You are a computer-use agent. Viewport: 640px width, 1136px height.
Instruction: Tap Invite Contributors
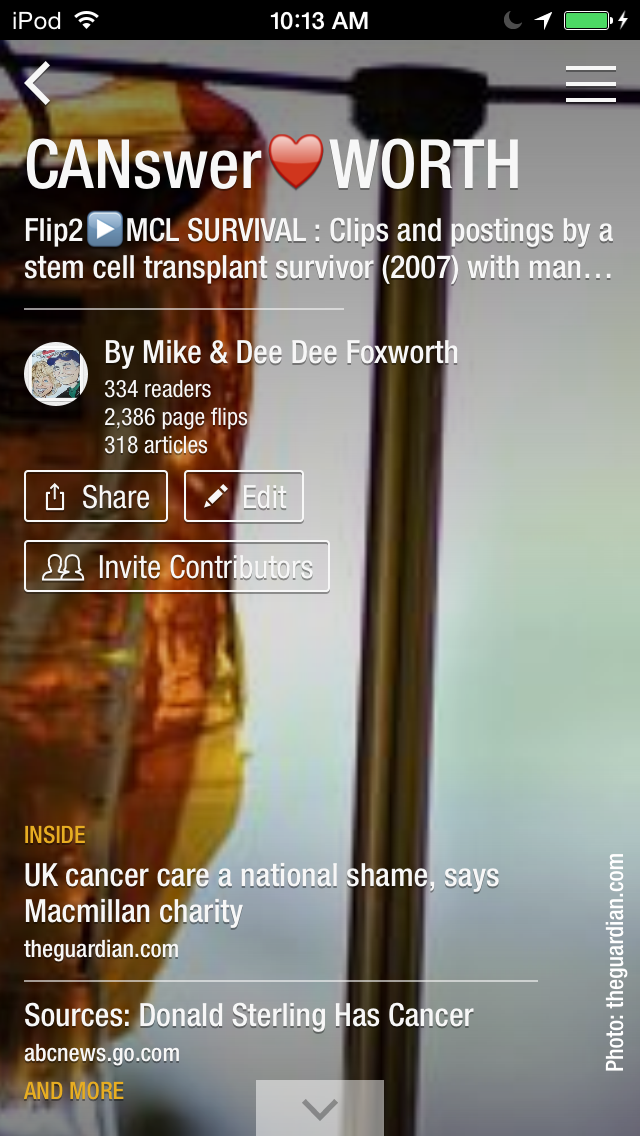(177, 567)
